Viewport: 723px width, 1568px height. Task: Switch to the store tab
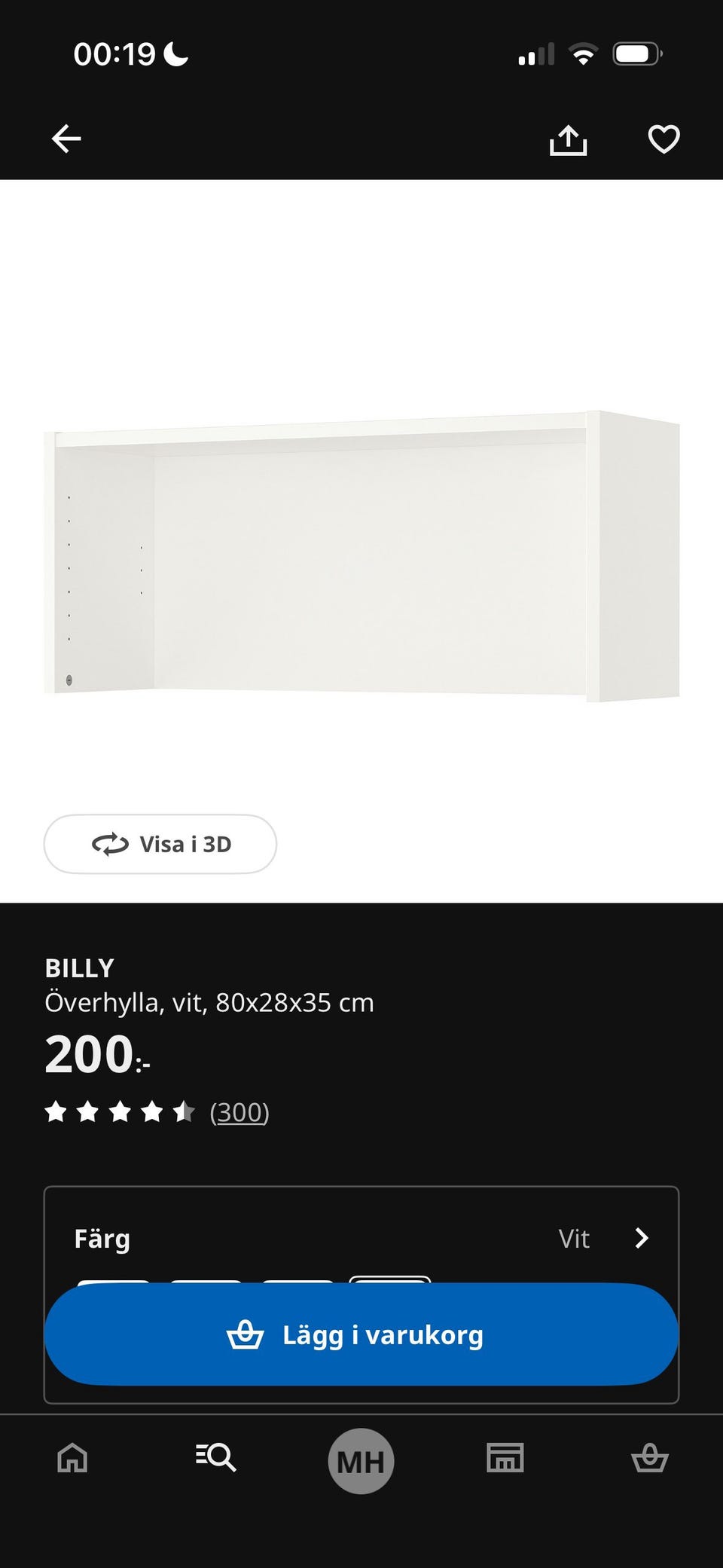coord(505,1458)
